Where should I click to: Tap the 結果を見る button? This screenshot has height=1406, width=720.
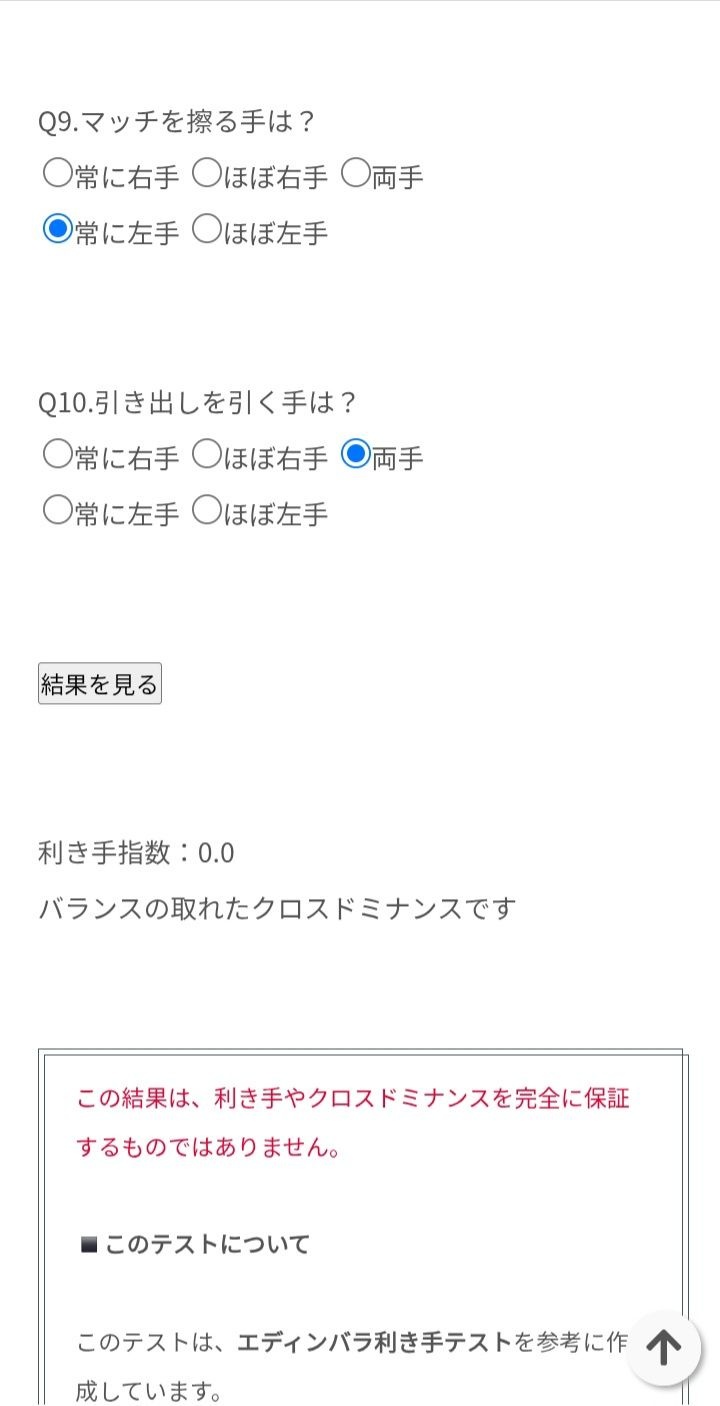[x=100, y=684]
